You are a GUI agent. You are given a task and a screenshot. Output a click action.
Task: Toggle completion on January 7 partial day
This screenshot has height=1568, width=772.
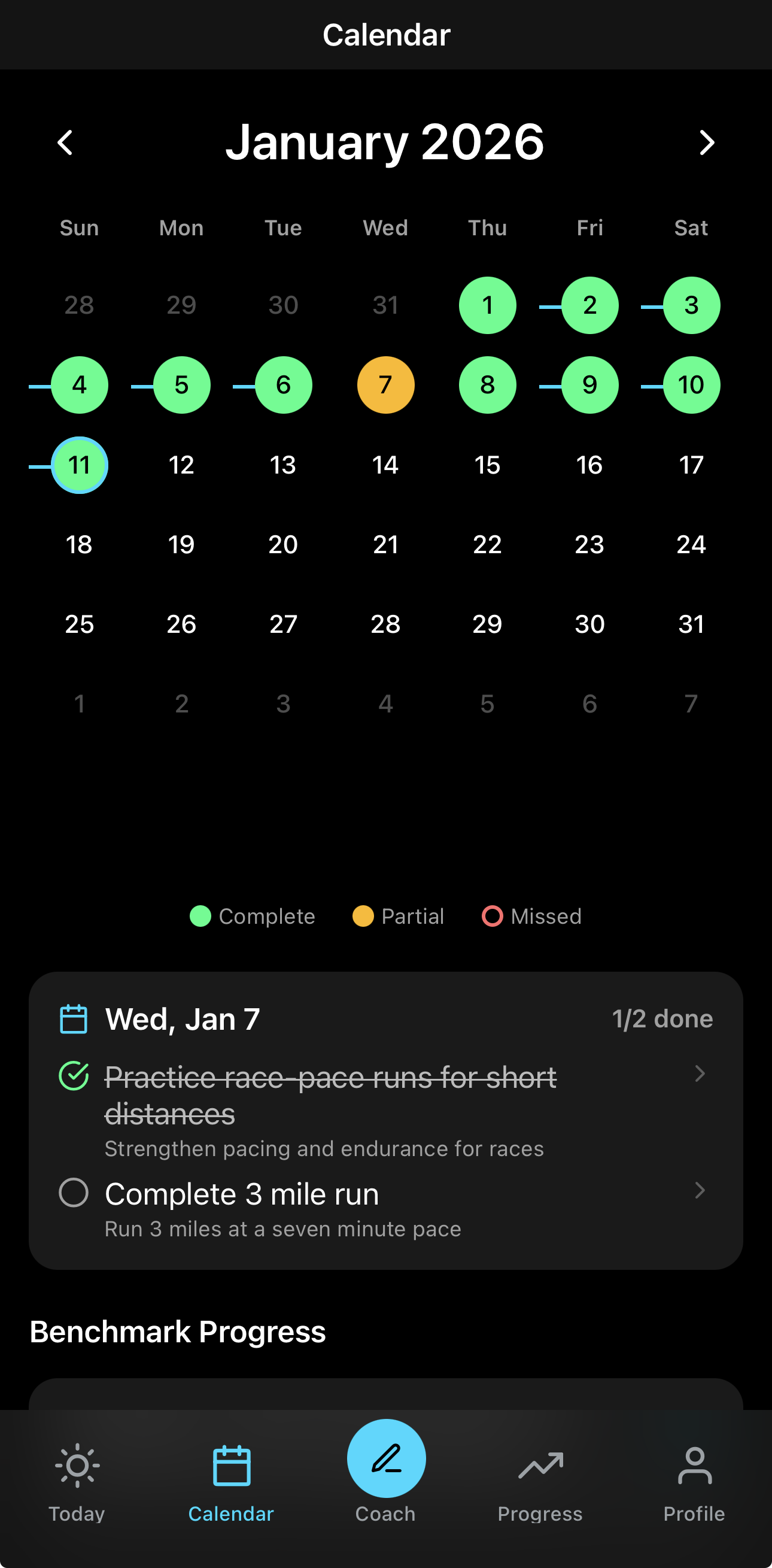tap(385, 384)
